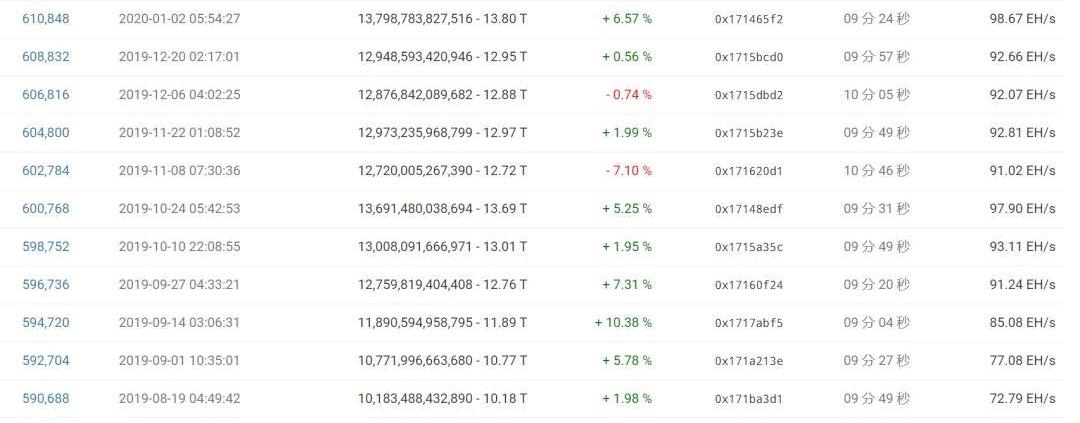The width and height of the screenshot is (1080, 423).
Task: Select block 602,784 link
Action: 46,171
